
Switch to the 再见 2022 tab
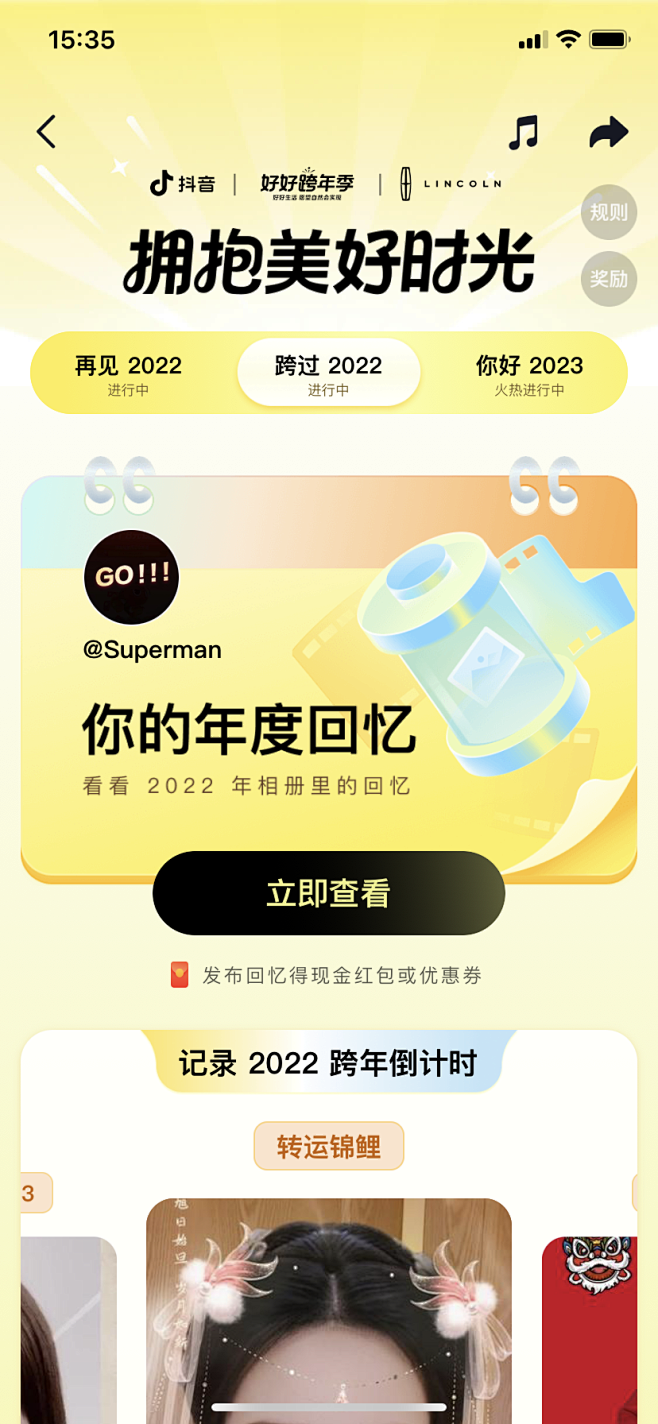tap(128, 374)
